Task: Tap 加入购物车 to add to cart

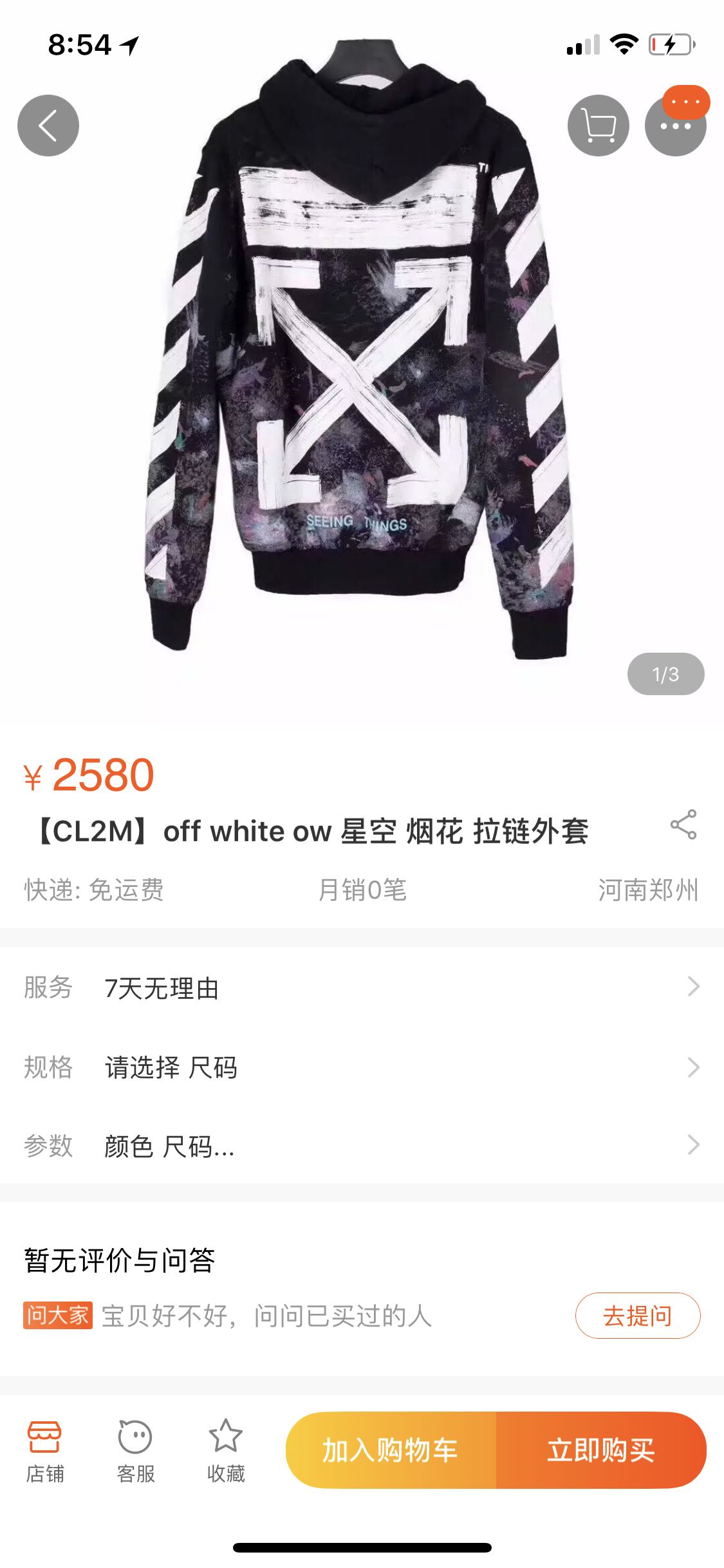Action: [x=391, y=1450]
